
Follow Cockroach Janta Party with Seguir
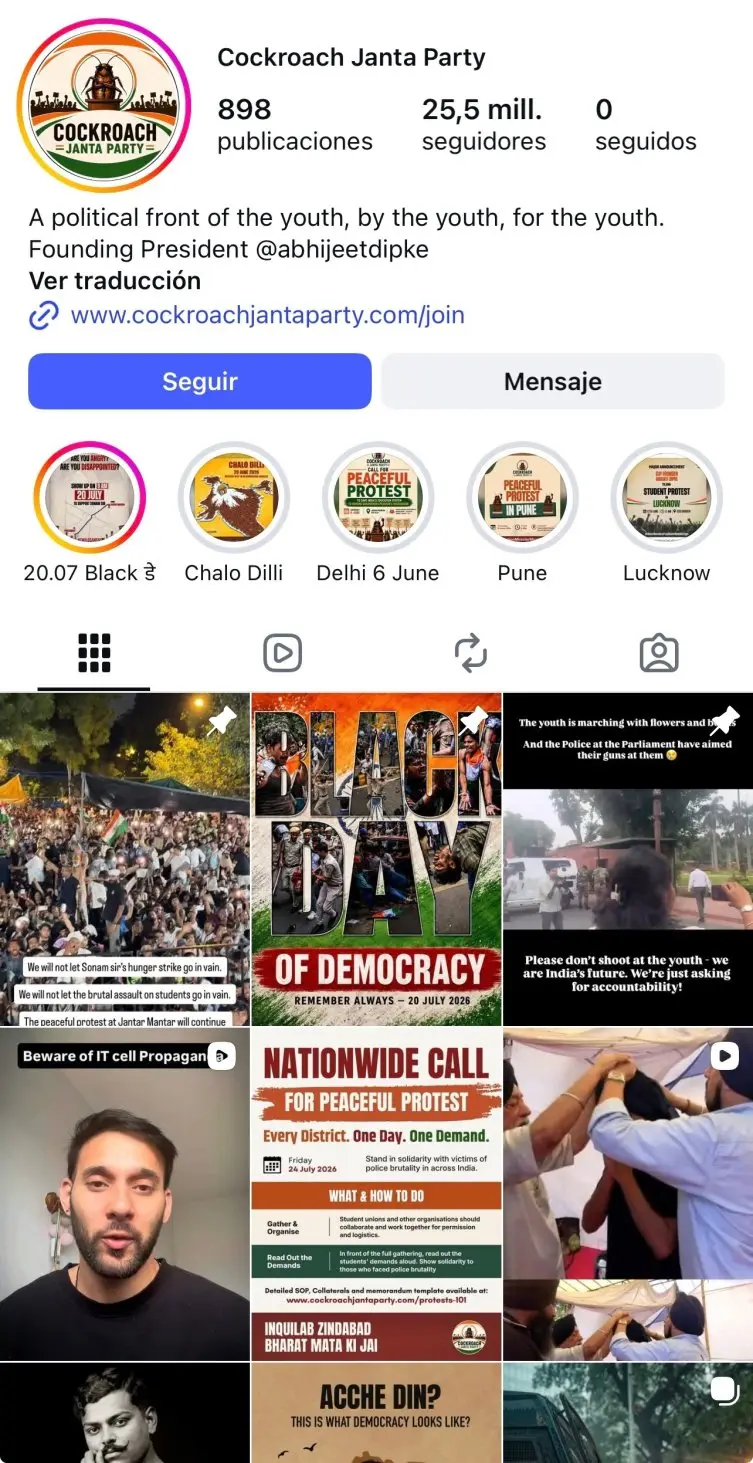click(200, 381)
